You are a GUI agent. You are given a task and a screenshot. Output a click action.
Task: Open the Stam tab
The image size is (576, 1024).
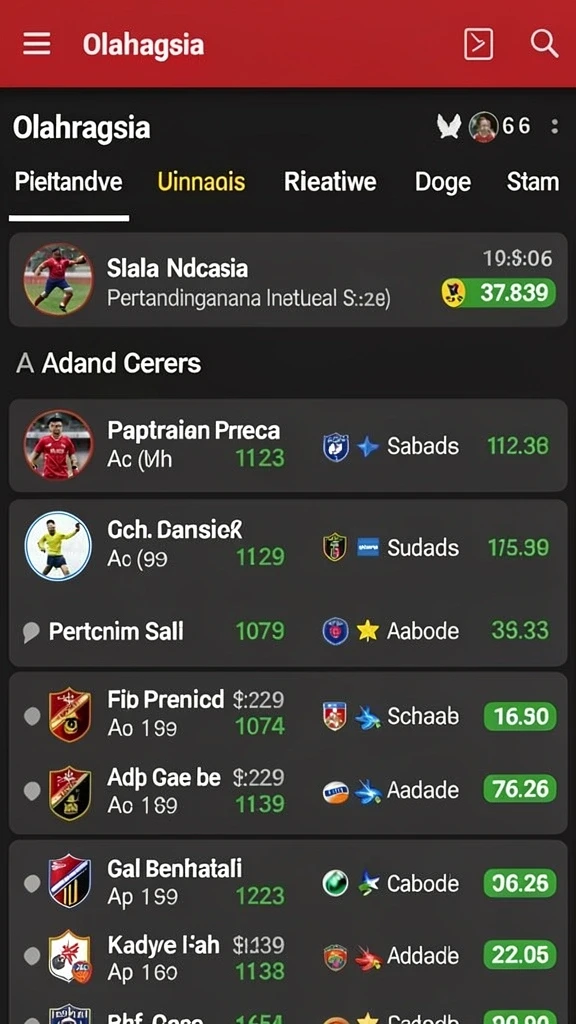point(533,182)
